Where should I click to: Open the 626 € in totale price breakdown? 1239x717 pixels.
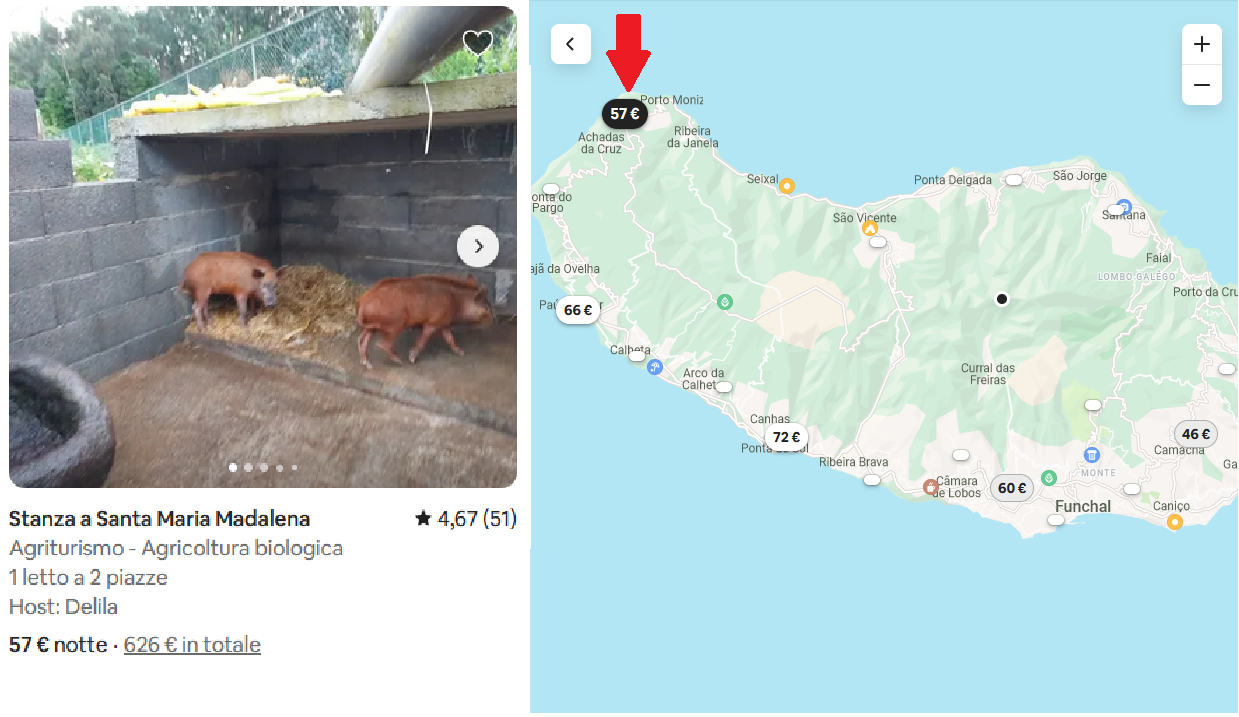coord(192,645)
